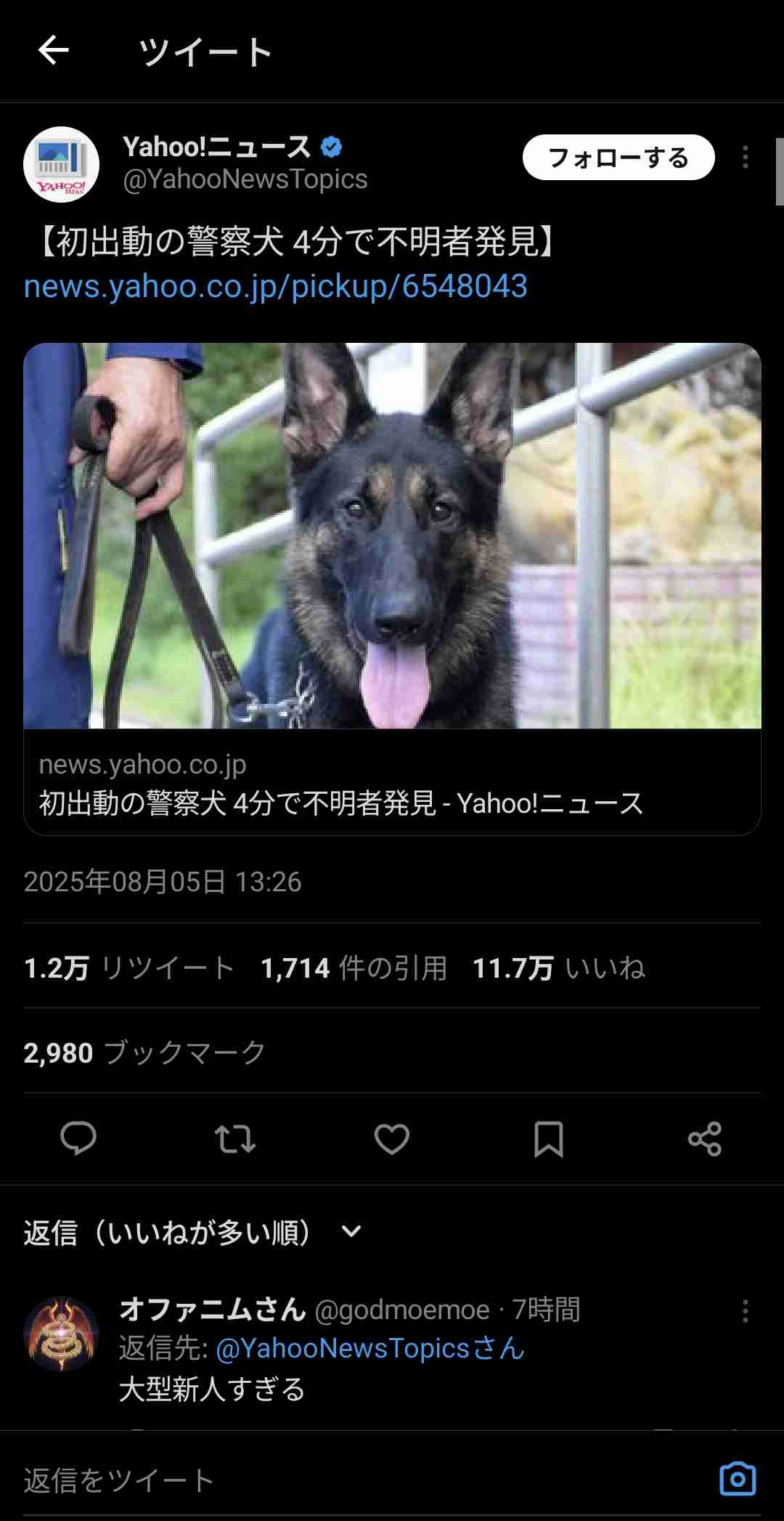This screenshot has height=1521, width=784.
Task: Attach a photo using the camera icon
Action: [x=738, y=1479]
